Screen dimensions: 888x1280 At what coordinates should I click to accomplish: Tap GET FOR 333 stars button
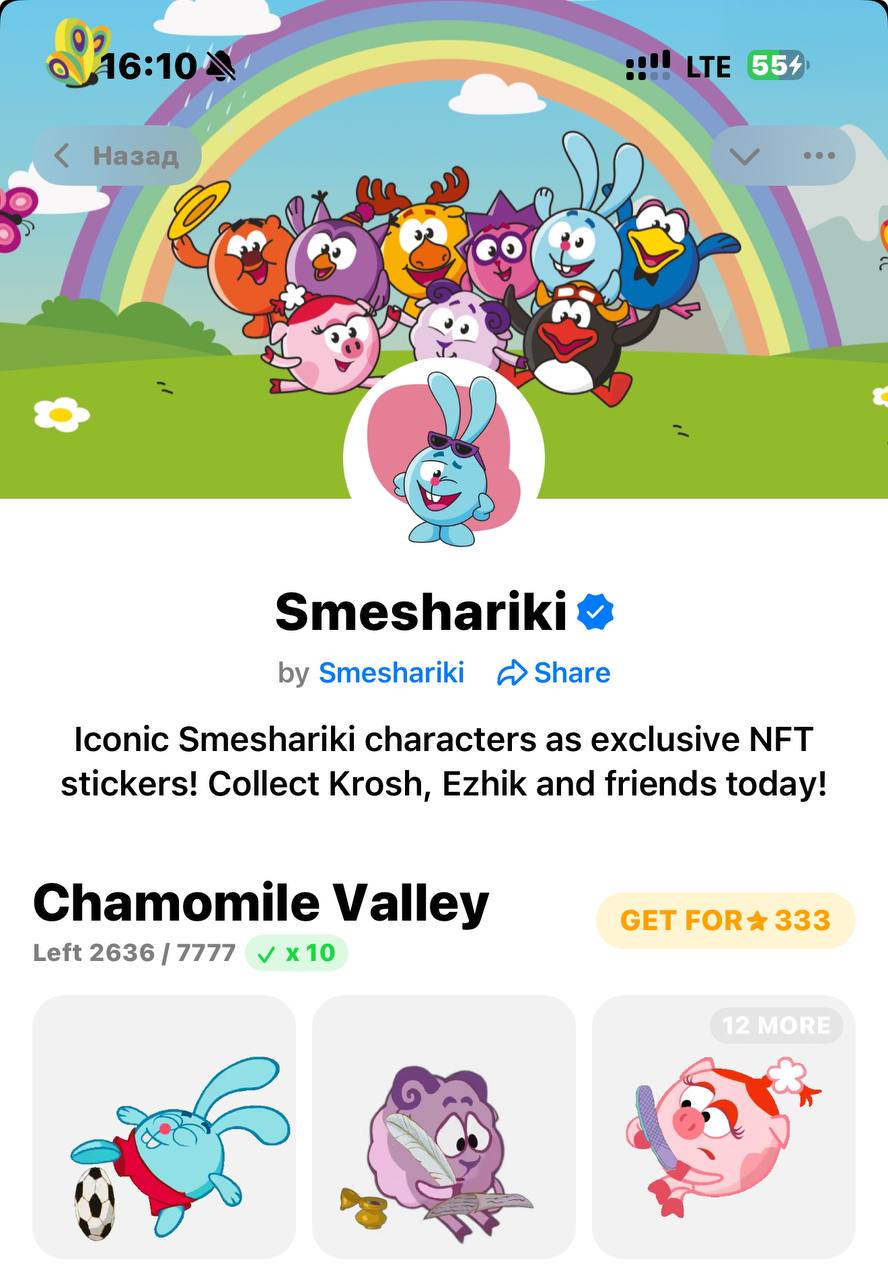[725, 920]
